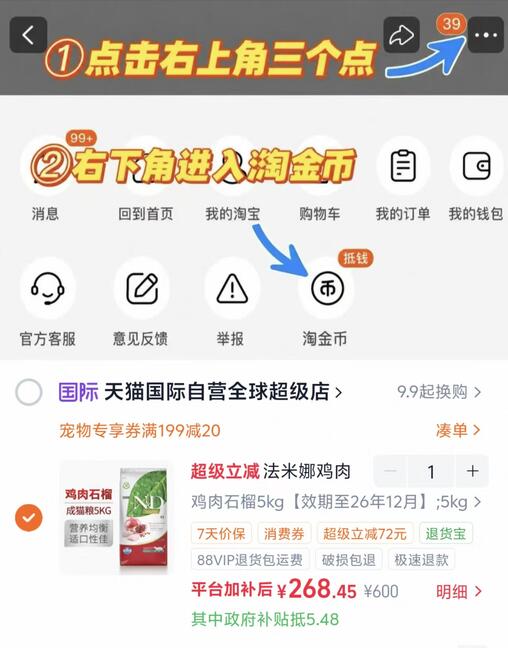Select all items from 天猫国际自营全球超级店

(29, 392)
